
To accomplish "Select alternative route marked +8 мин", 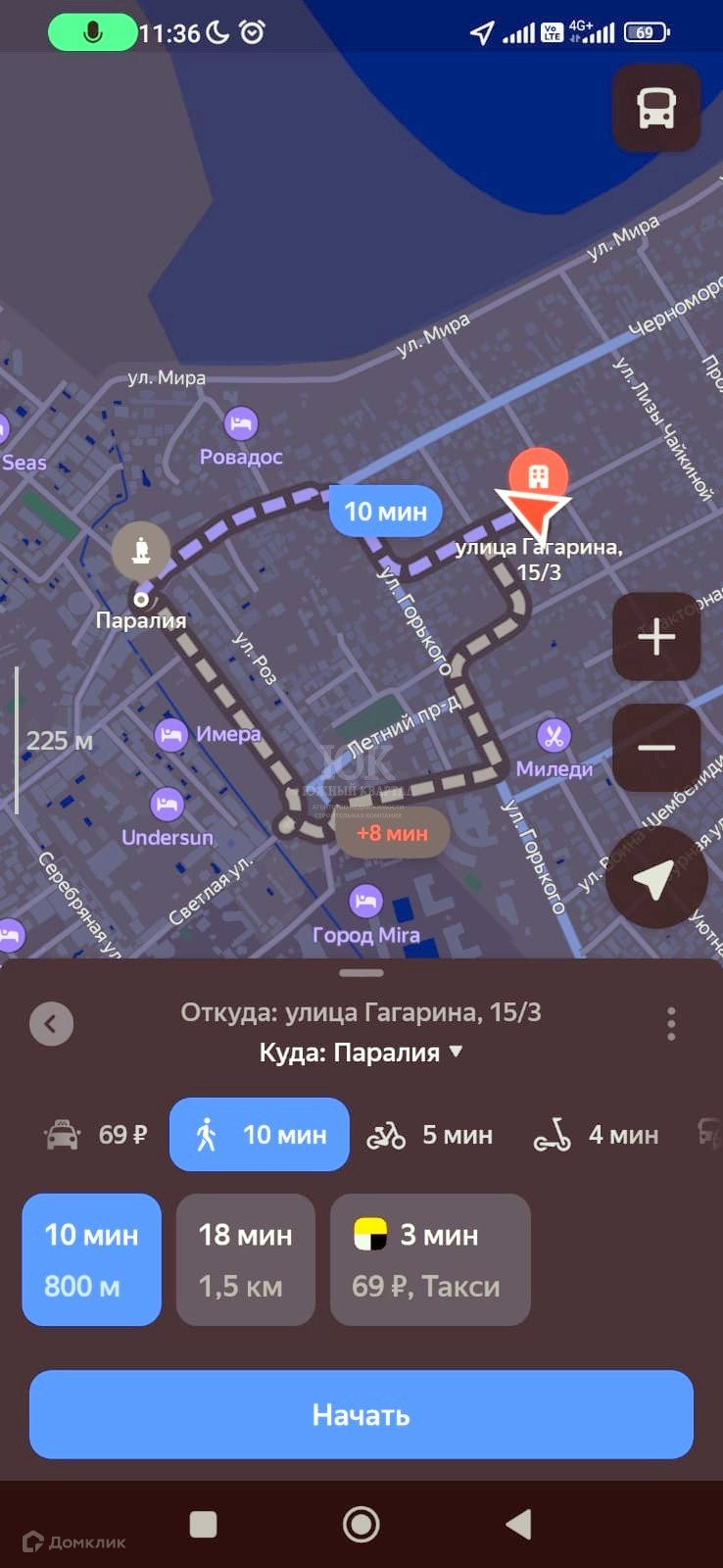I will [x=392, y=833].
